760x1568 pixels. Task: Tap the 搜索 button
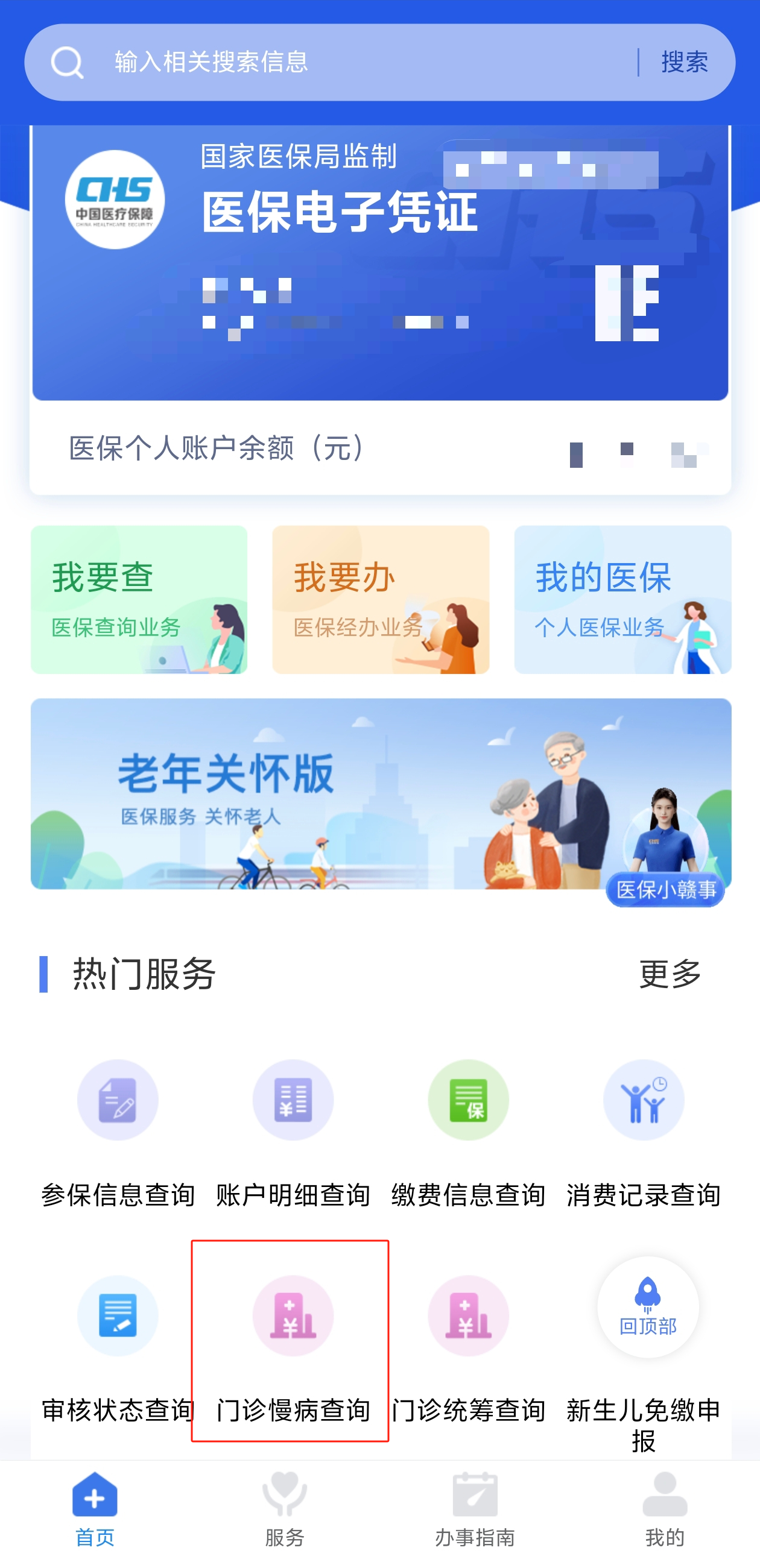(x=684, y=62)
